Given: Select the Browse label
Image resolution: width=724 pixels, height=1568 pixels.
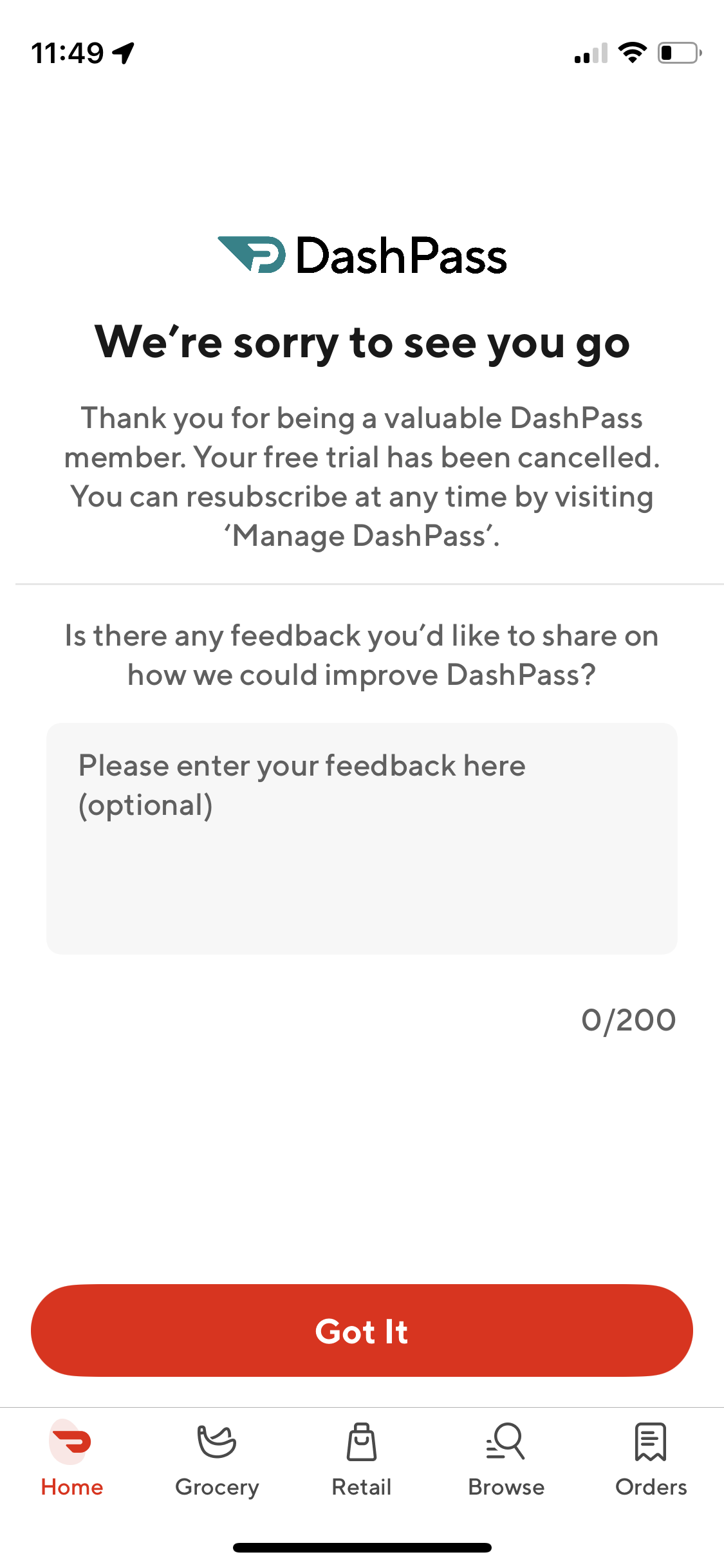Looking at the screenshot, I should pyautogui.click(x=506, y=1488).
